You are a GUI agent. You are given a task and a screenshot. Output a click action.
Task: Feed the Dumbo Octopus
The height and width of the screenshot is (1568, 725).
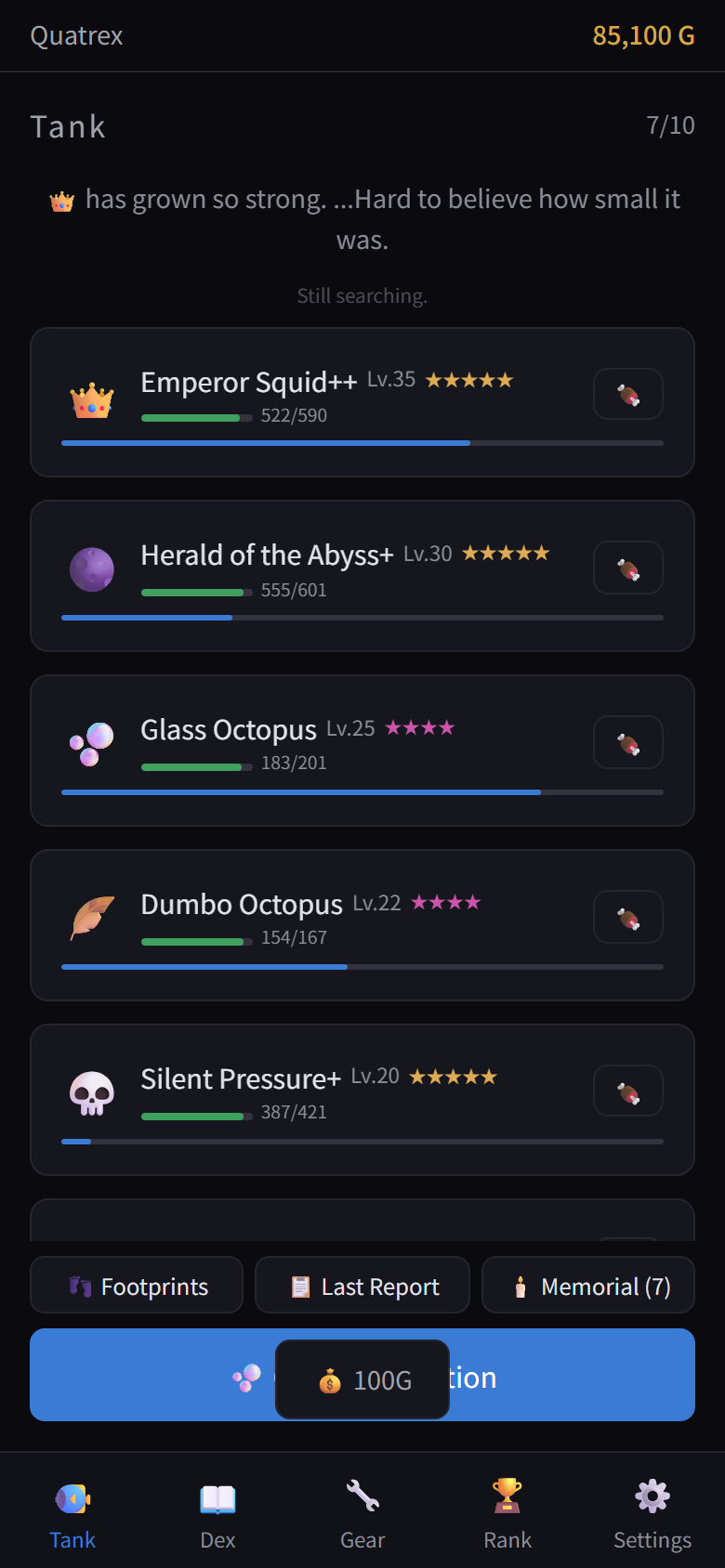(x=627, y=917)
